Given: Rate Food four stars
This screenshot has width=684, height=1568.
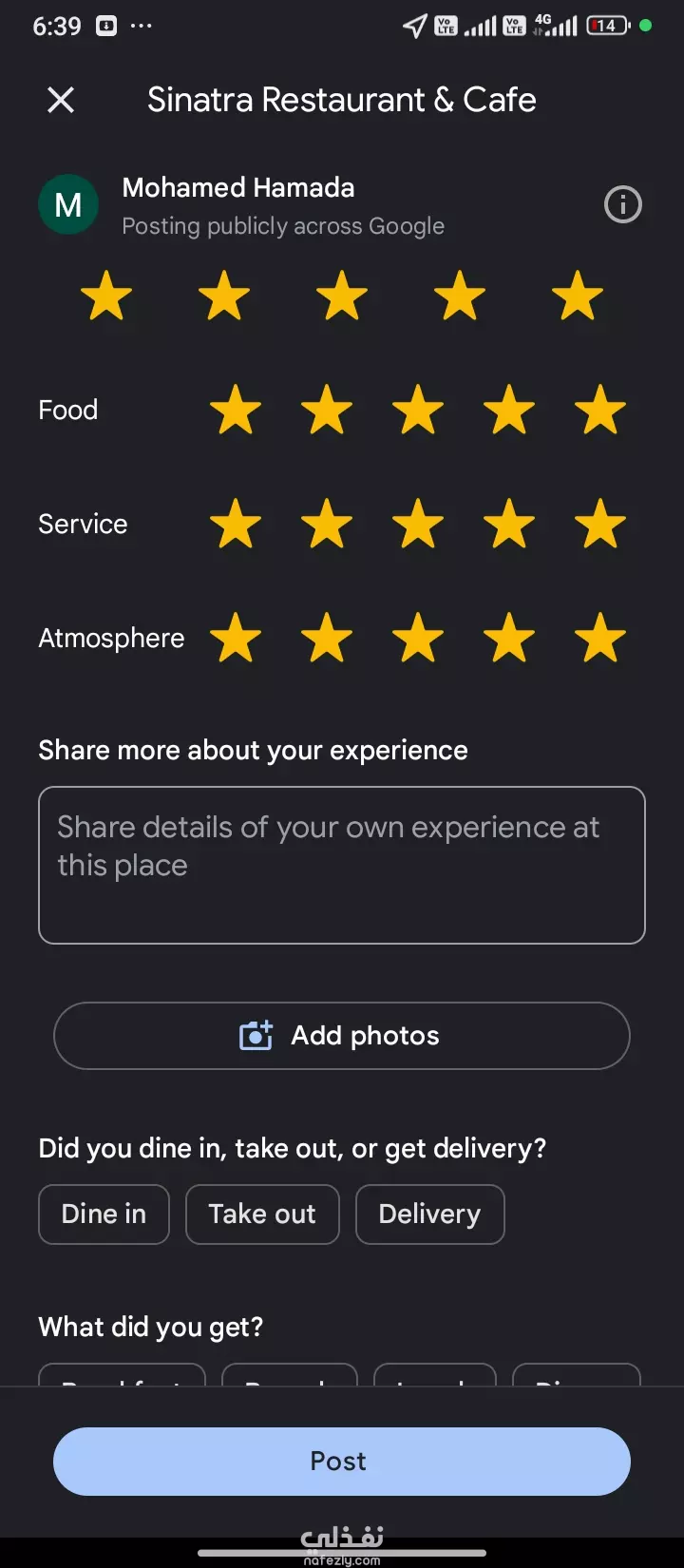Looking at the screenshot, I should click(509, 410).
